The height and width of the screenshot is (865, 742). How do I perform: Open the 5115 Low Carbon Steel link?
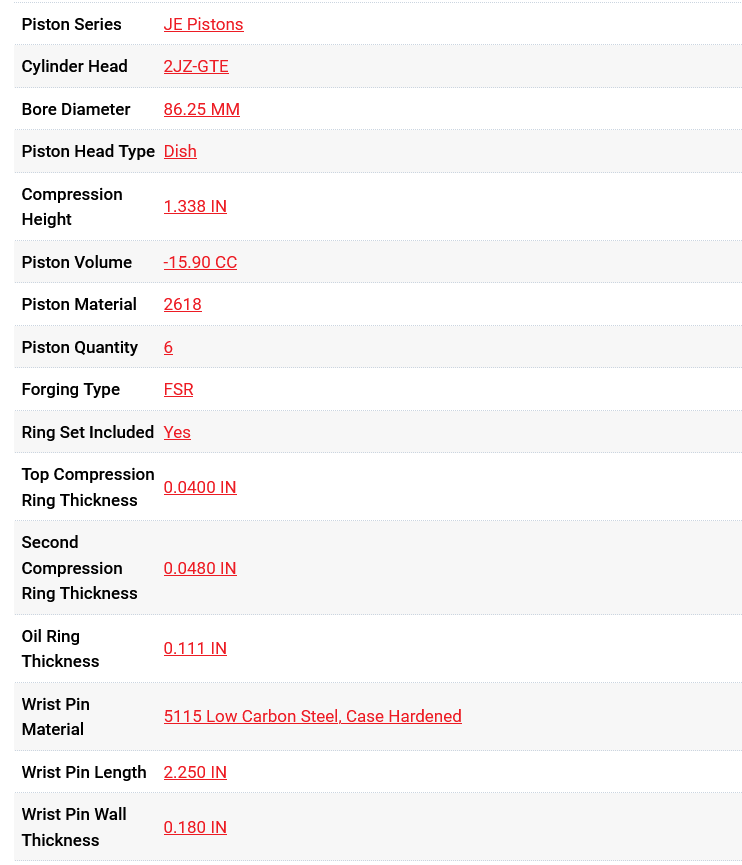tap(312, 716)
